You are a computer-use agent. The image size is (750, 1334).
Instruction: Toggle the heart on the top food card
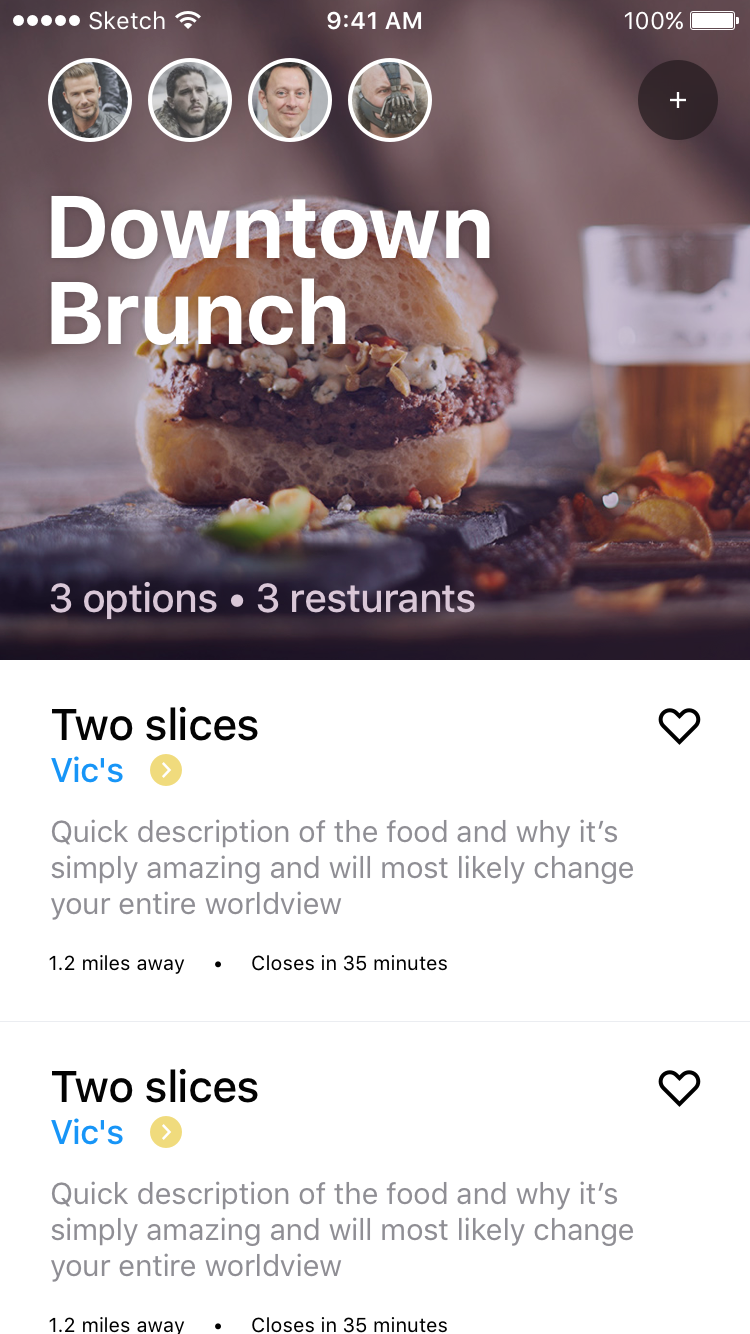(679, 727)
